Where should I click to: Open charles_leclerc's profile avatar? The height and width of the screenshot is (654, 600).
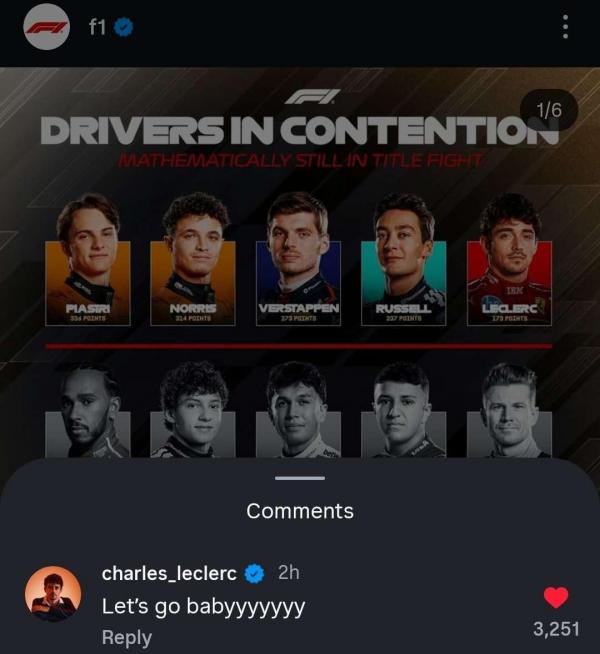[x=52, y=593]
